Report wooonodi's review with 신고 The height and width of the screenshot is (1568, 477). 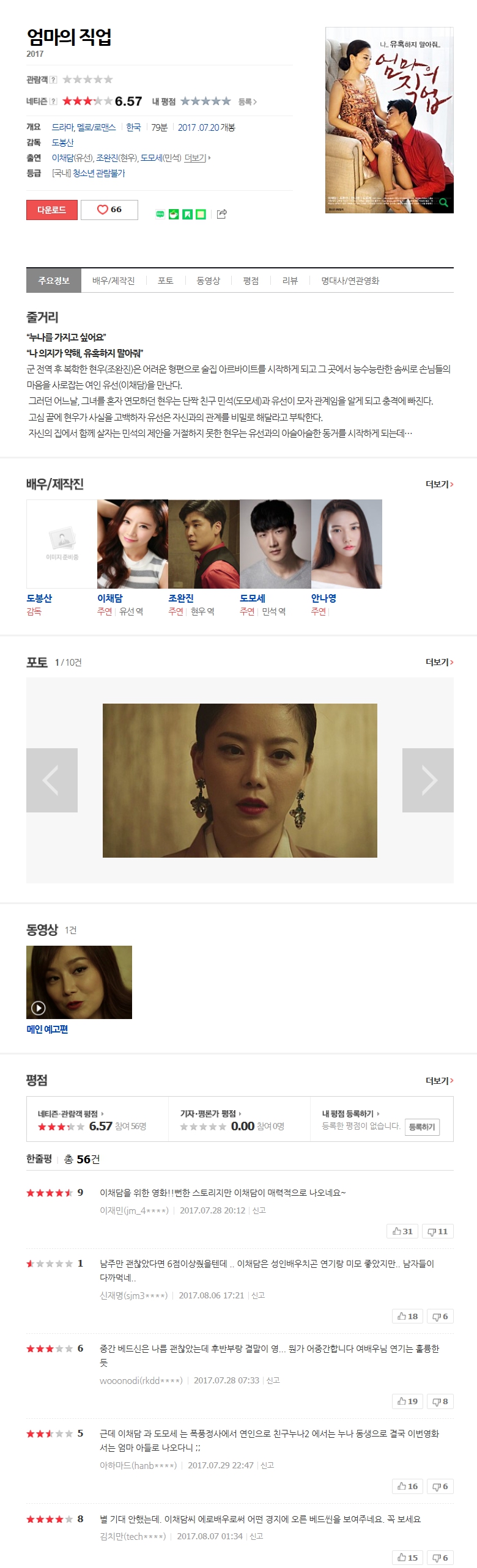pos(273,1380)
